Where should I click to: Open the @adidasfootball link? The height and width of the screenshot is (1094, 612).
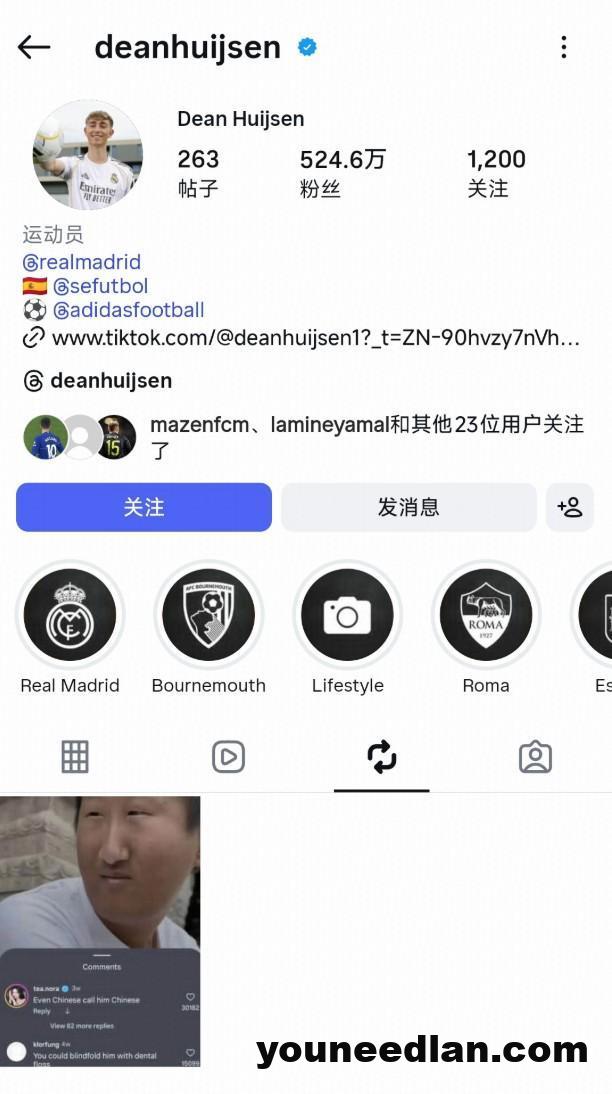tap(128, 310)
